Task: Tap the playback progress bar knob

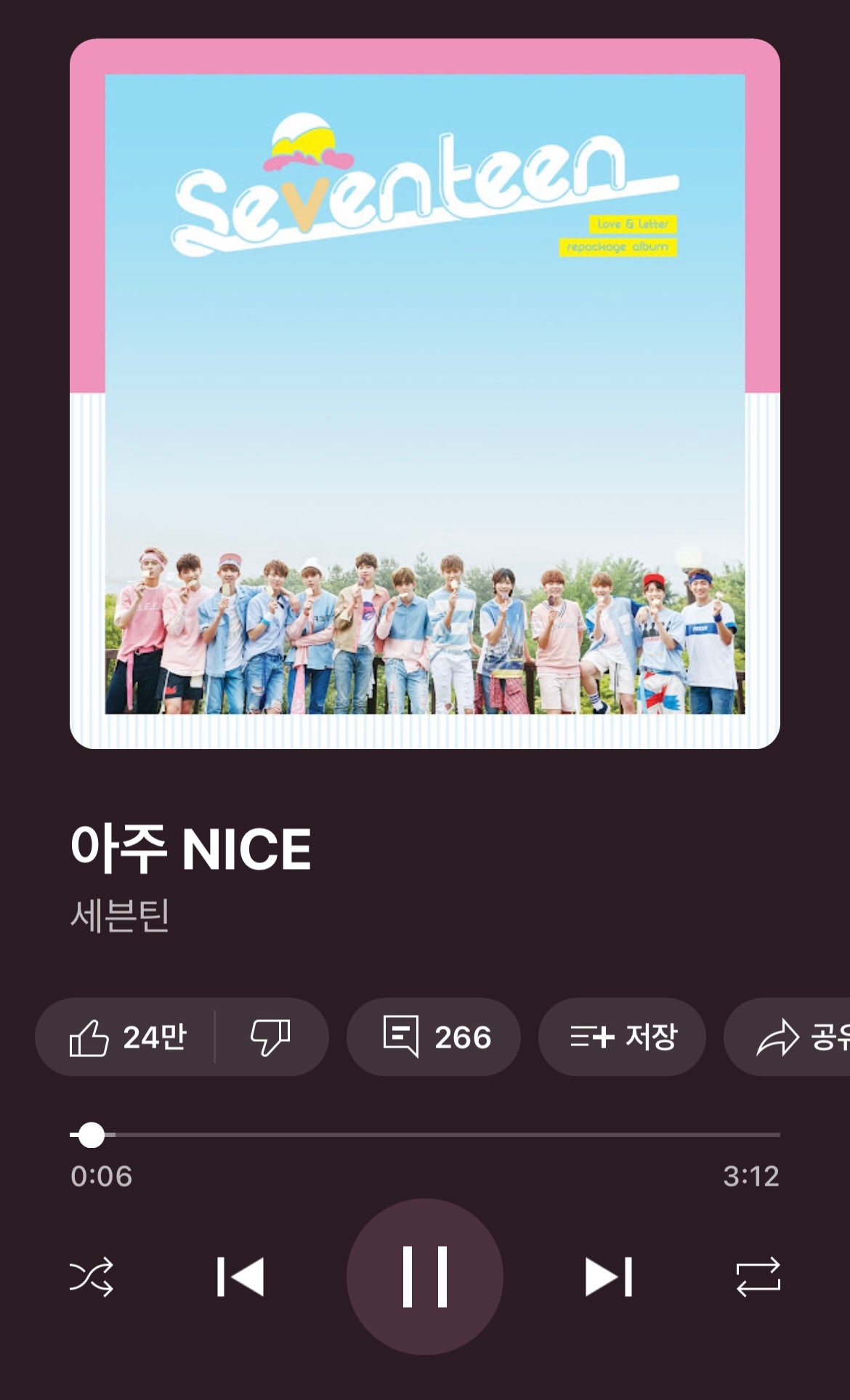Action: click(92, 1134)
